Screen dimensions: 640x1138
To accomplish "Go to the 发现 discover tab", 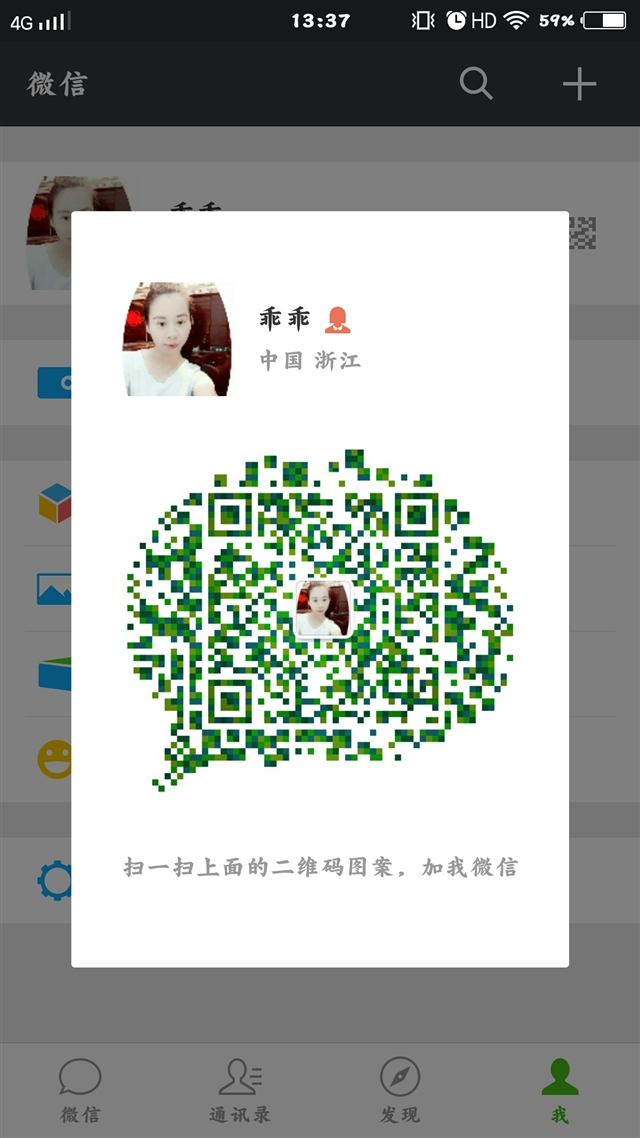I will point(400,1091).
